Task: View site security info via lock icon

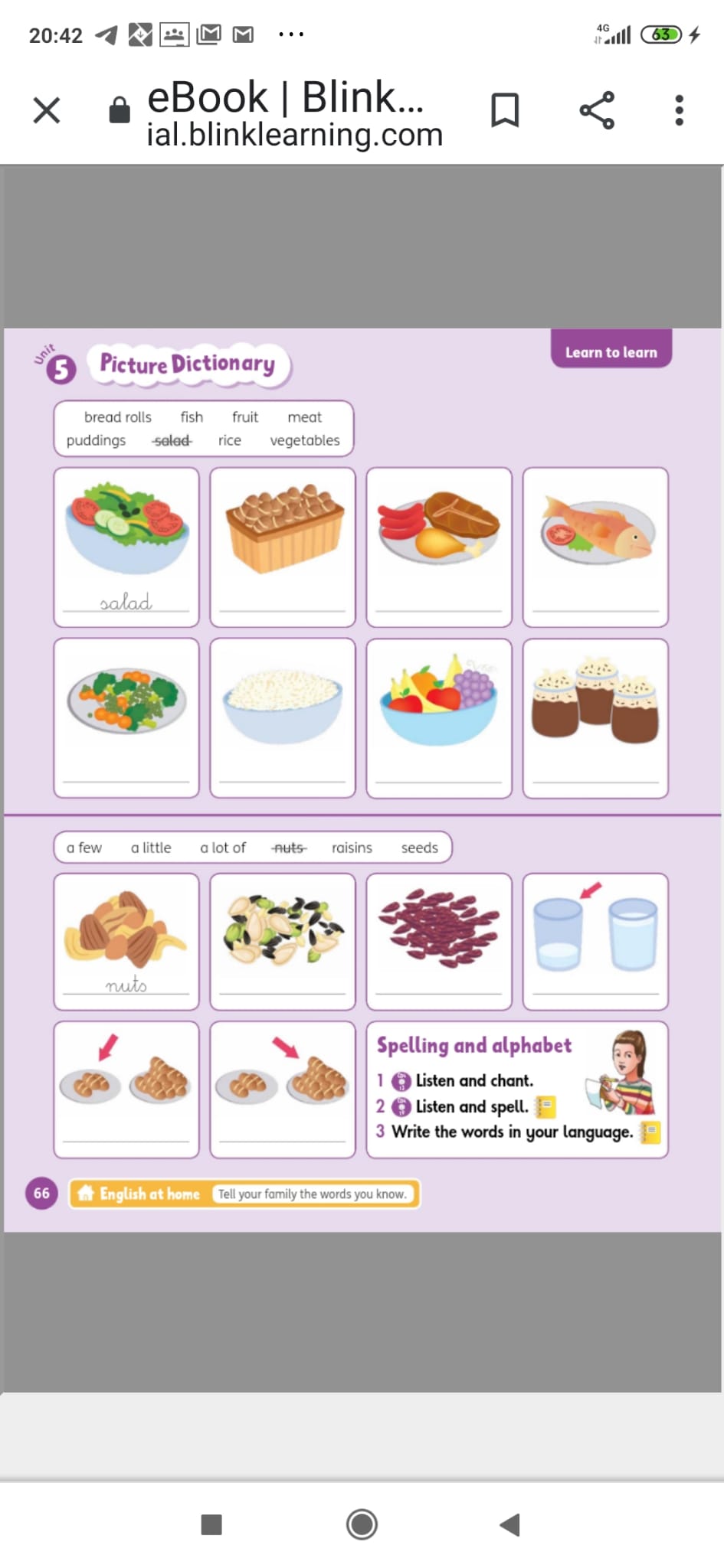Action: coord(120,110)
